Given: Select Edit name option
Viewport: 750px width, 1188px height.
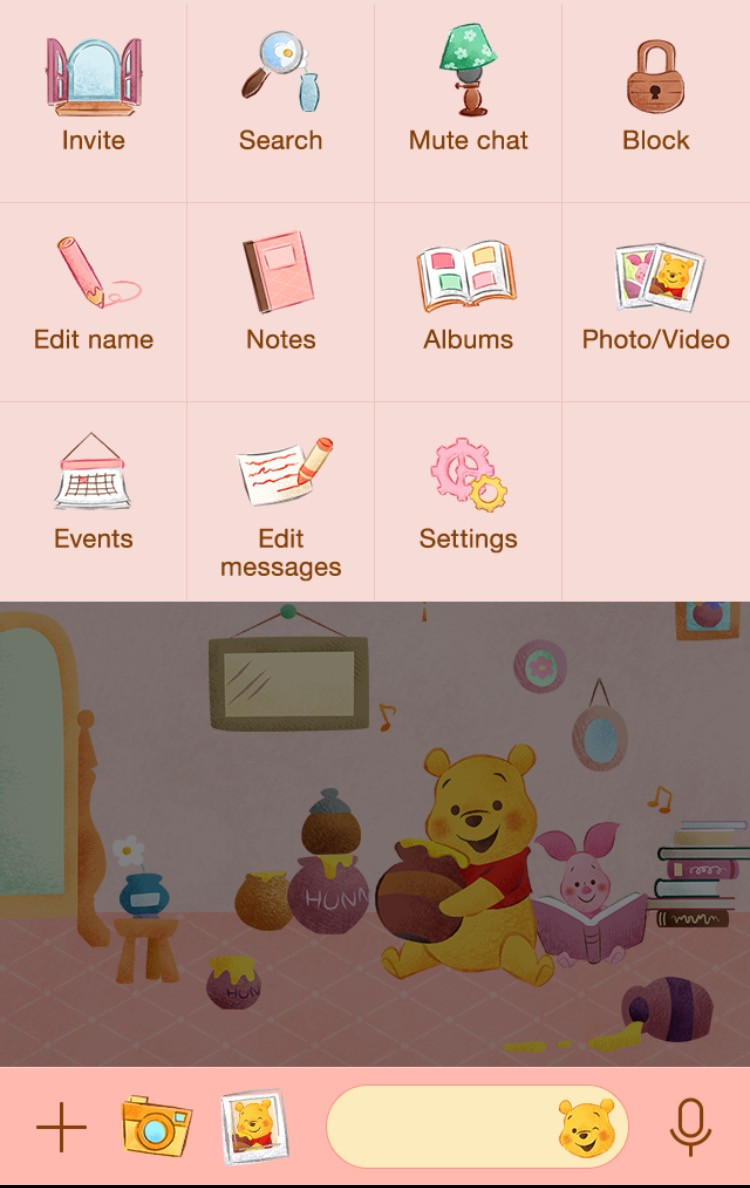Looking at the screenshot, I should click(93, 298).
